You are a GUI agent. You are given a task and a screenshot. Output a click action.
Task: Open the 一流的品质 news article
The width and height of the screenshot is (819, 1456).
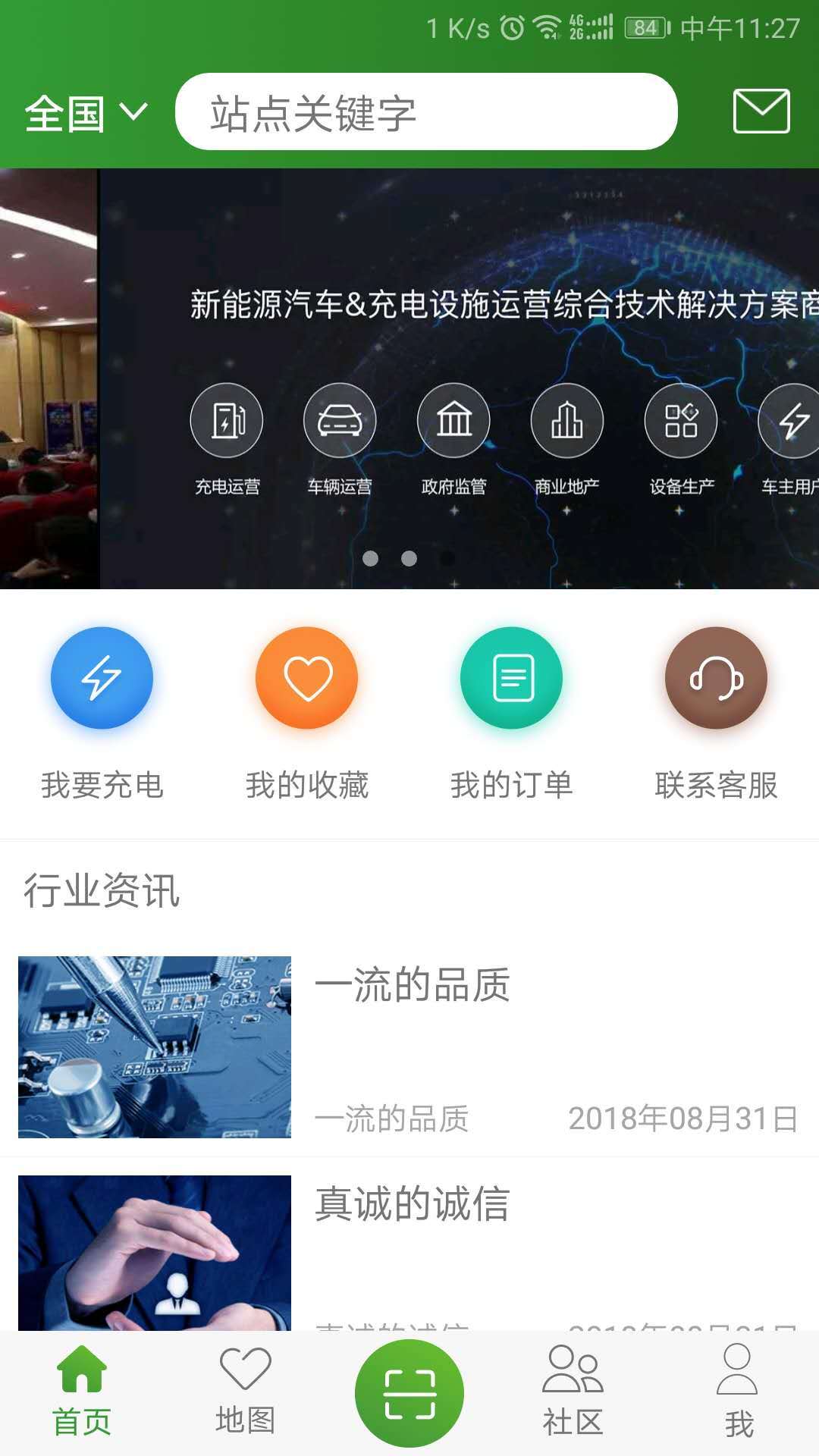(409, 1046)
